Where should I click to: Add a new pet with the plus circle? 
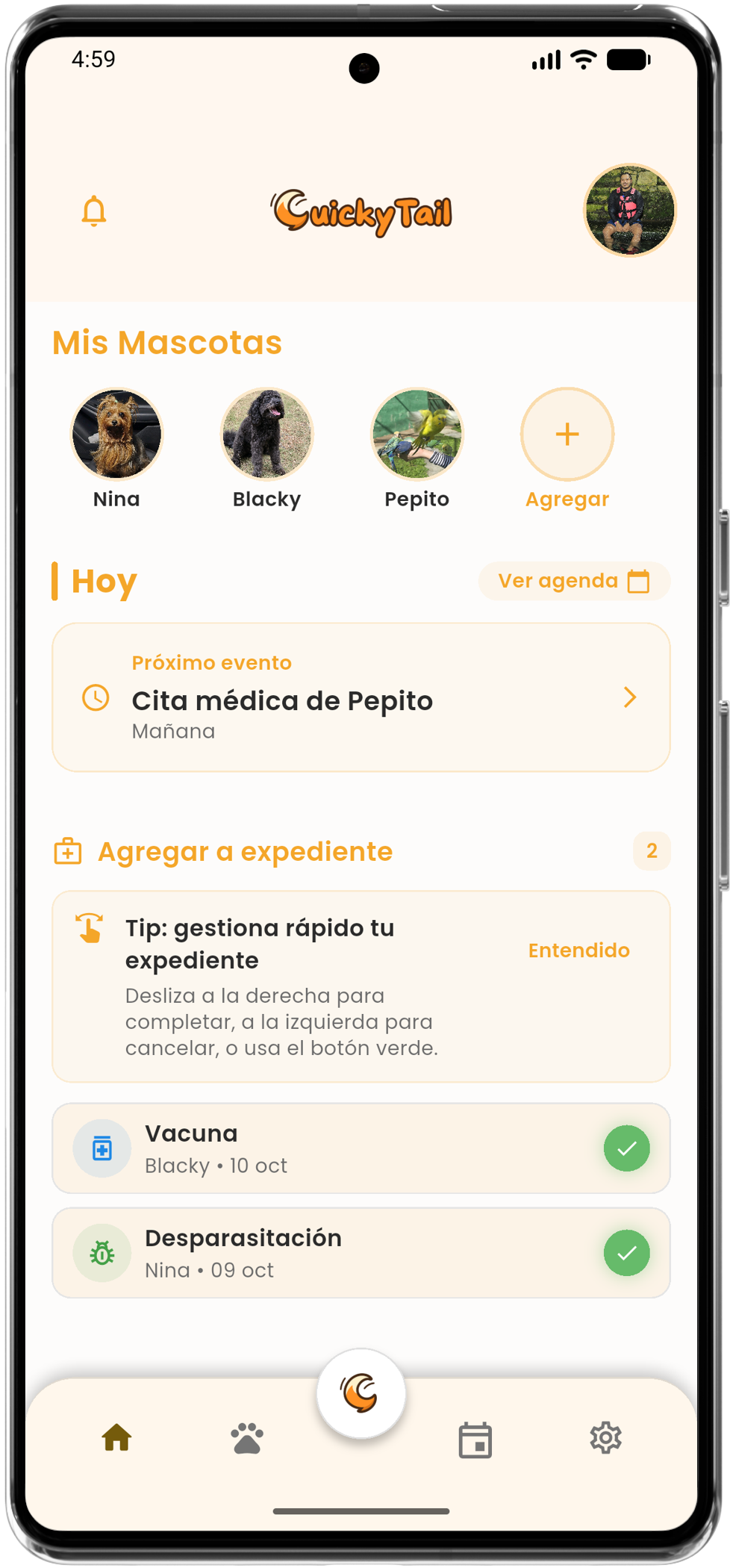pos(567,433)
